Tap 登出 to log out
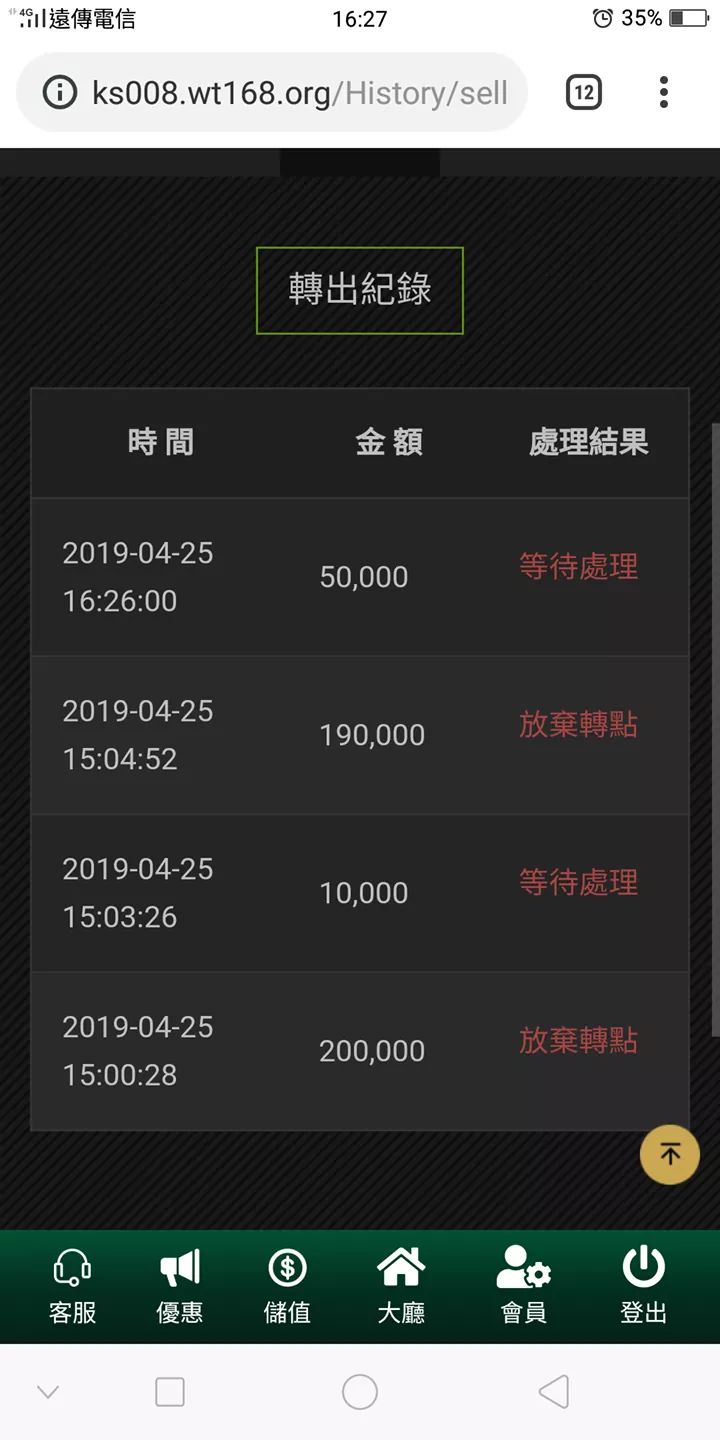The image size is (720, 1440). point(643,1287)
